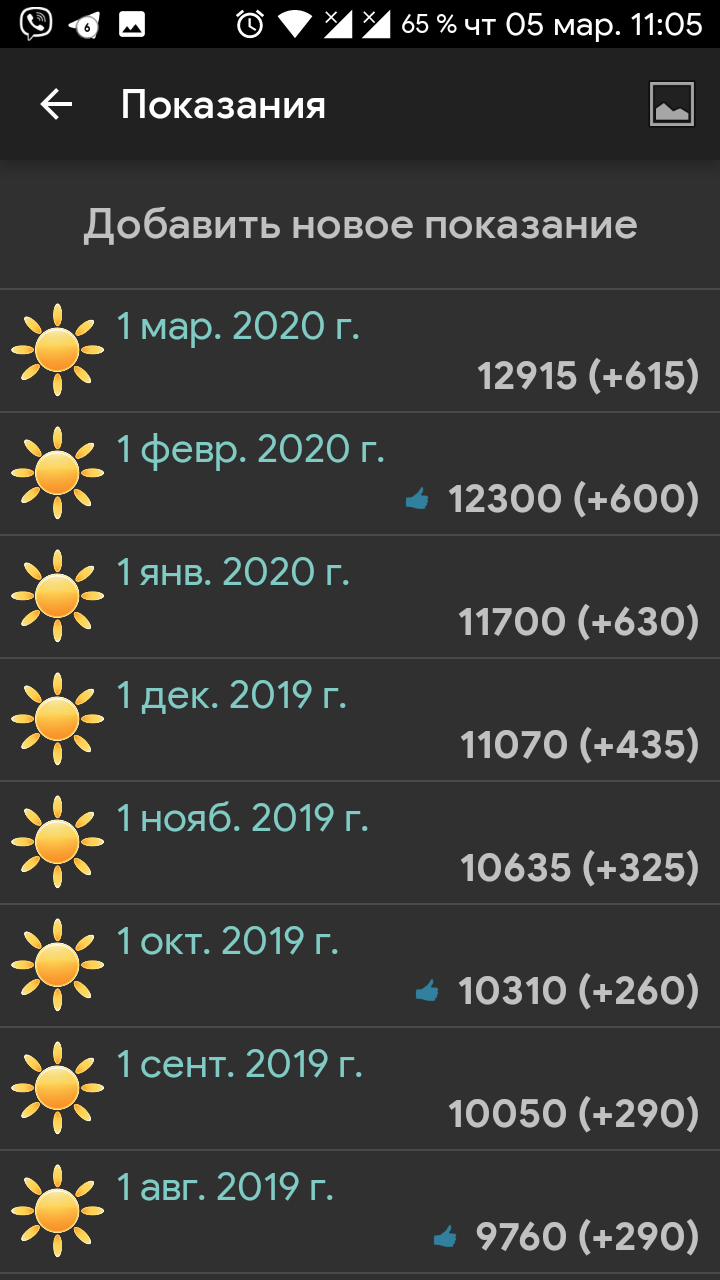This screenshot has width=720, height=1280.
Task: Select the 1 окт. 2019 reading
Action: (360, 966)
